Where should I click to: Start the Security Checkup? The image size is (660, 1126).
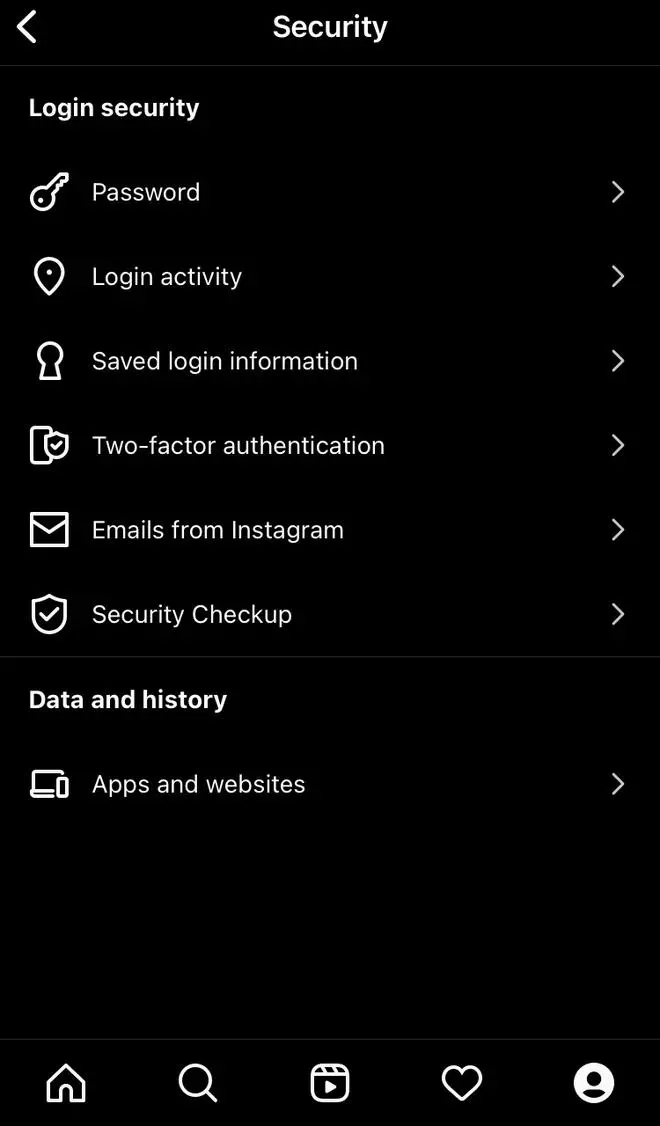click(x=330, y=614)
